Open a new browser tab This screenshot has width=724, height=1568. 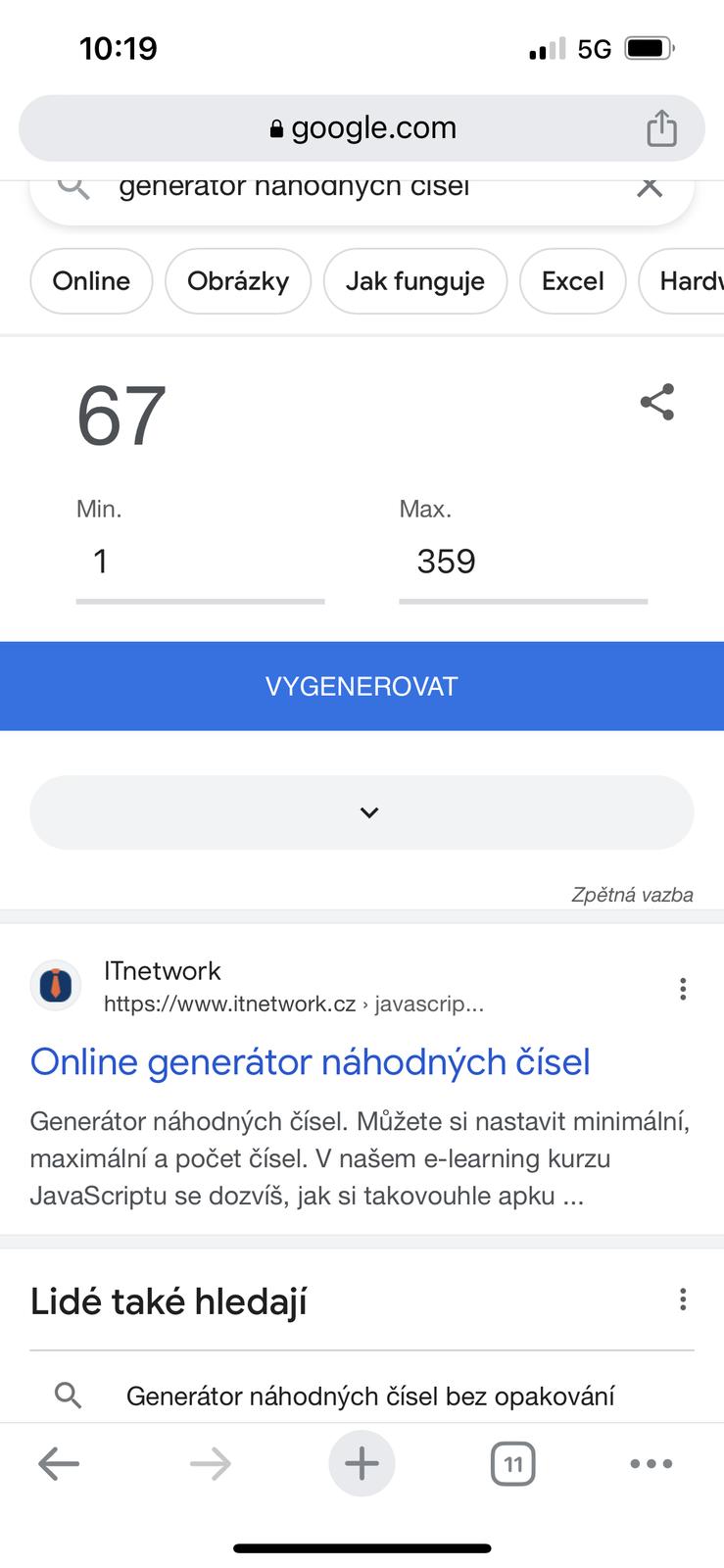(362, 1464)
